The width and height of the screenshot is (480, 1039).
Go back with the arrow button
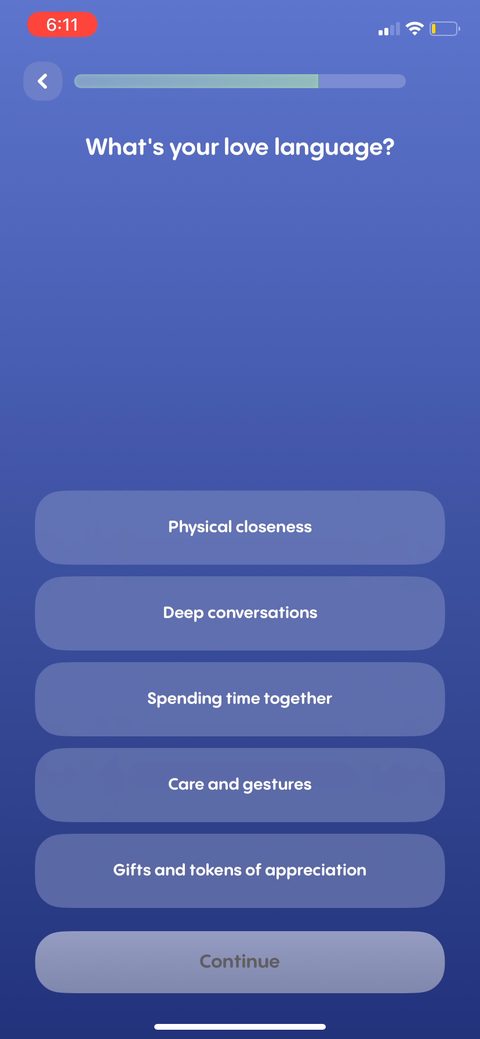point(43,82)
